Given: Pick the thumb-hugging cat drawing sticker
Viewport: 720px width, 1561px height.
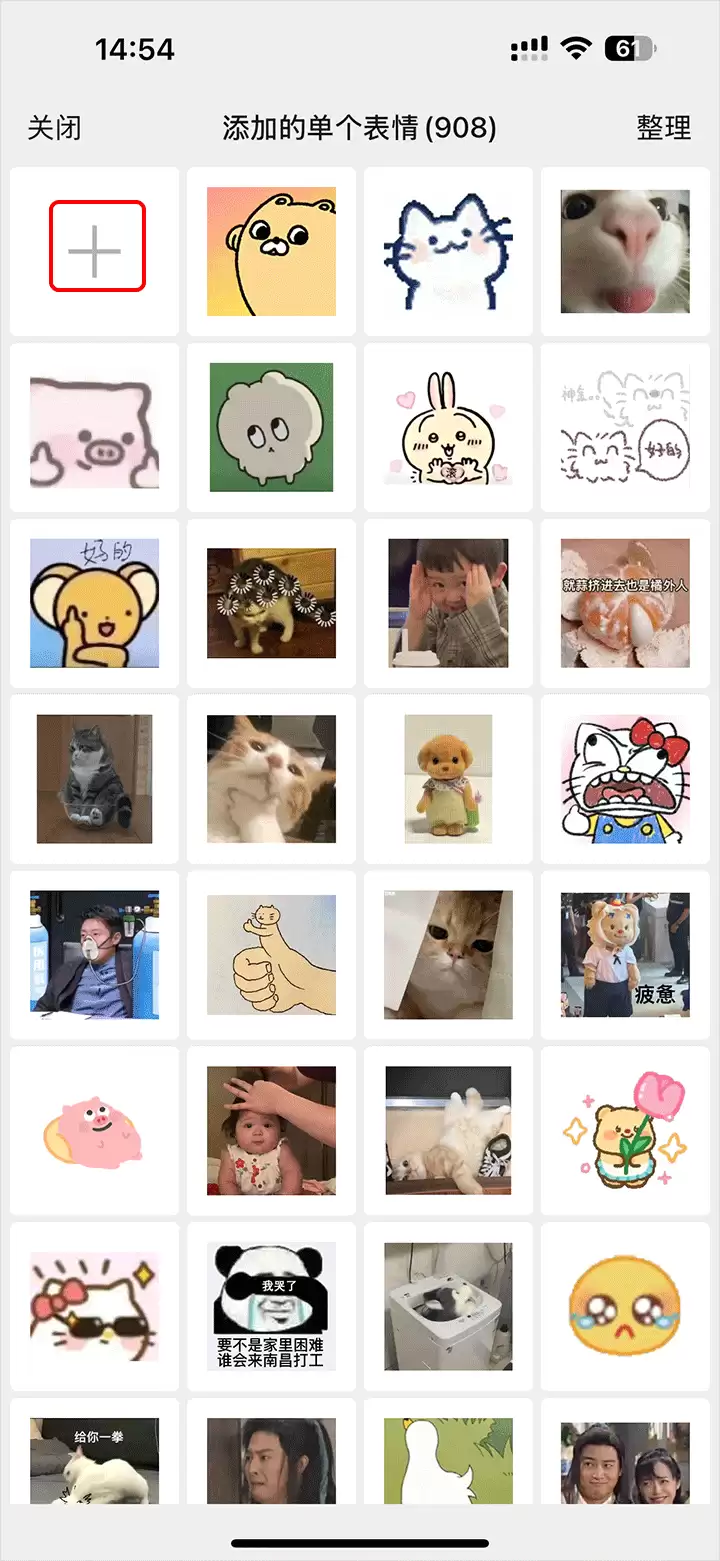Looking at the screenshot, I should [x=271, y=955].
